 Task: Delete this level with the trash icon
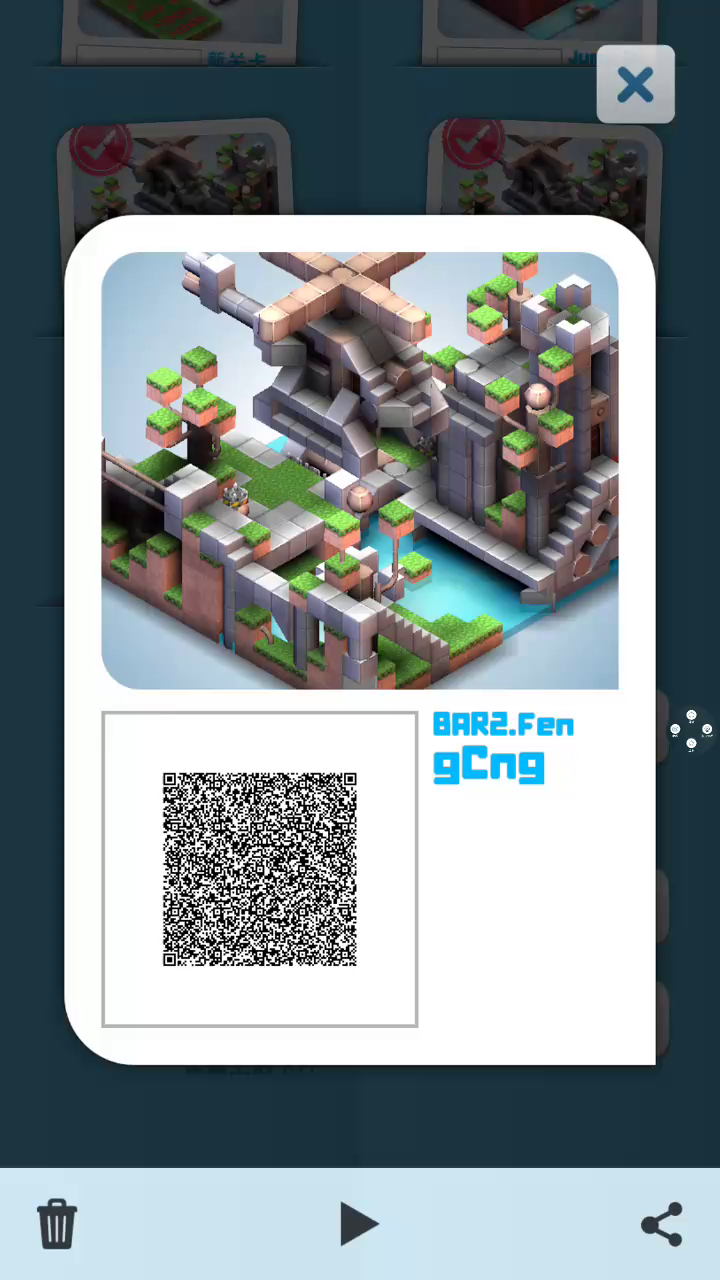(x=57, y=1224)
